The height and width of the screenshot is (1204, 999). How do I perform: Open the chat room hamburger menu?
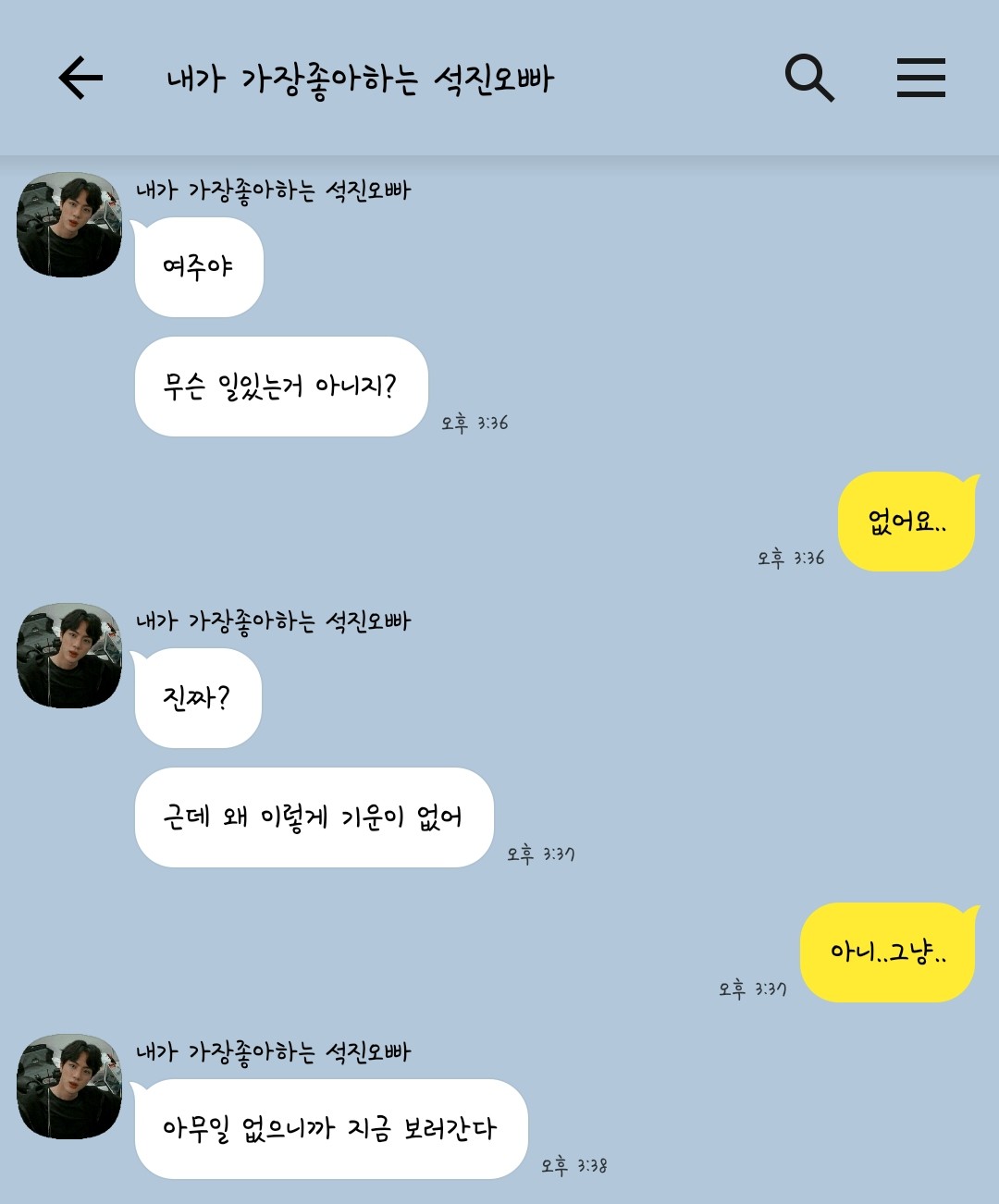tap(920, 78)
